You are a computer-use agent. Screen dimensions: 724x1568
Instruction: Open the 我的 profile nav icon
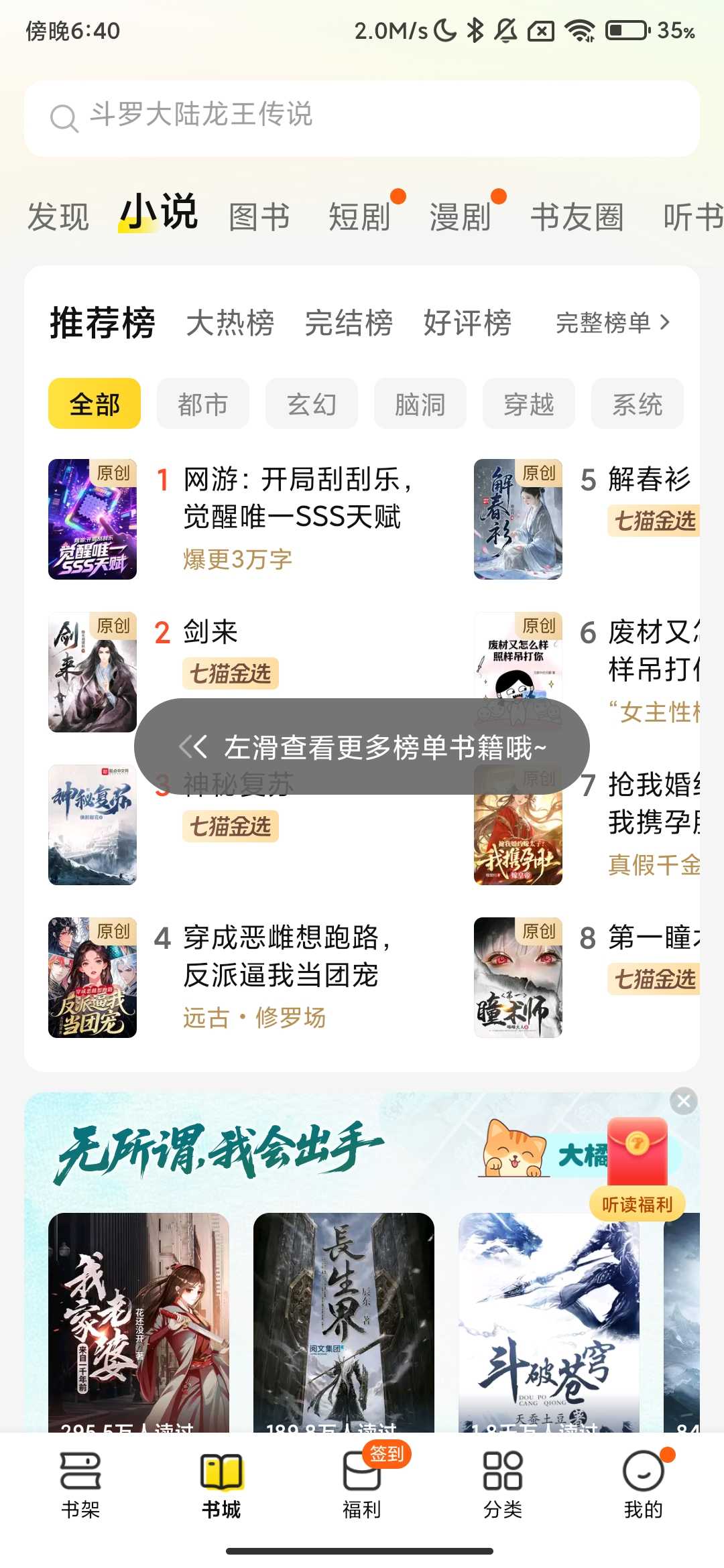click(644, 1485)
